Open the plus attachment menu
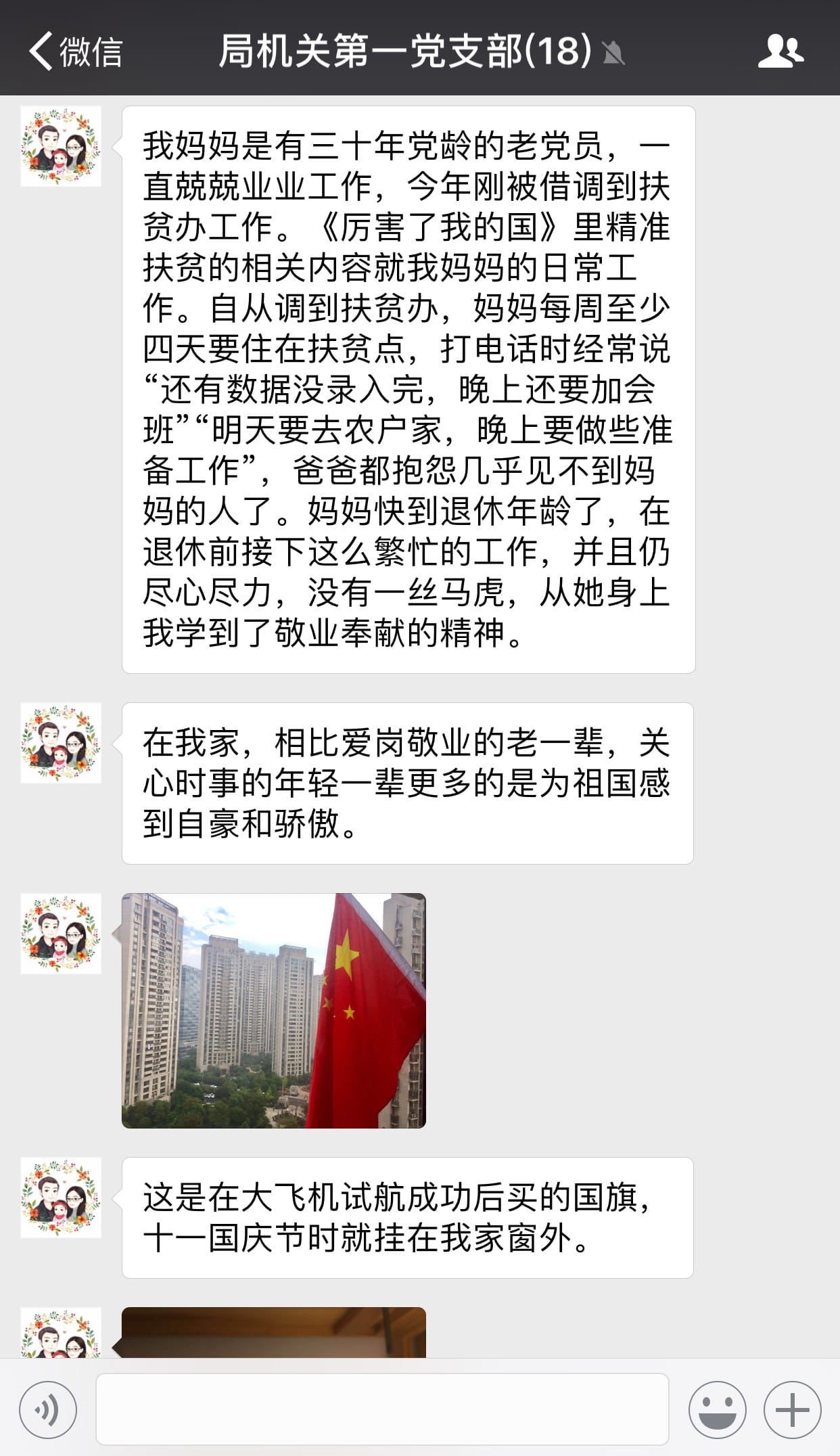 tap(792, 1410)
